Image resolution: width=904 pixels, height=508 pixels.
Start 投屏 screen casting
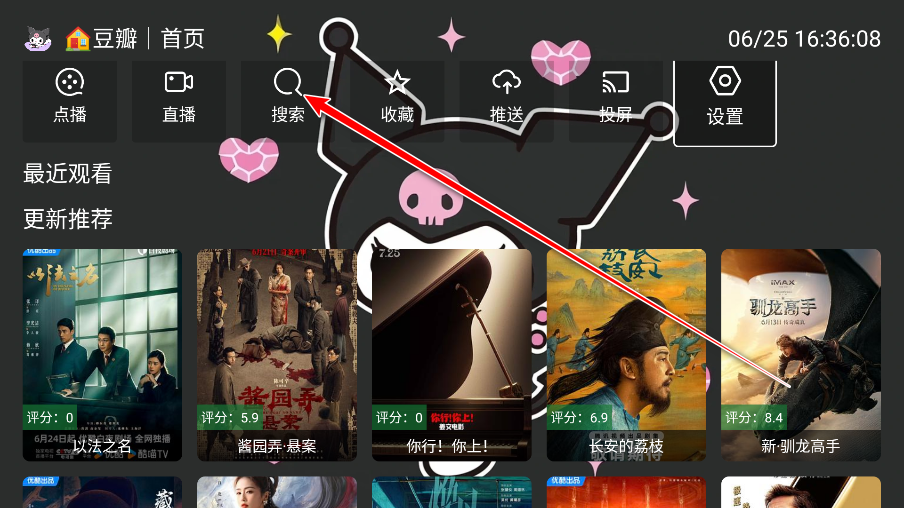[x=616, y=97]
